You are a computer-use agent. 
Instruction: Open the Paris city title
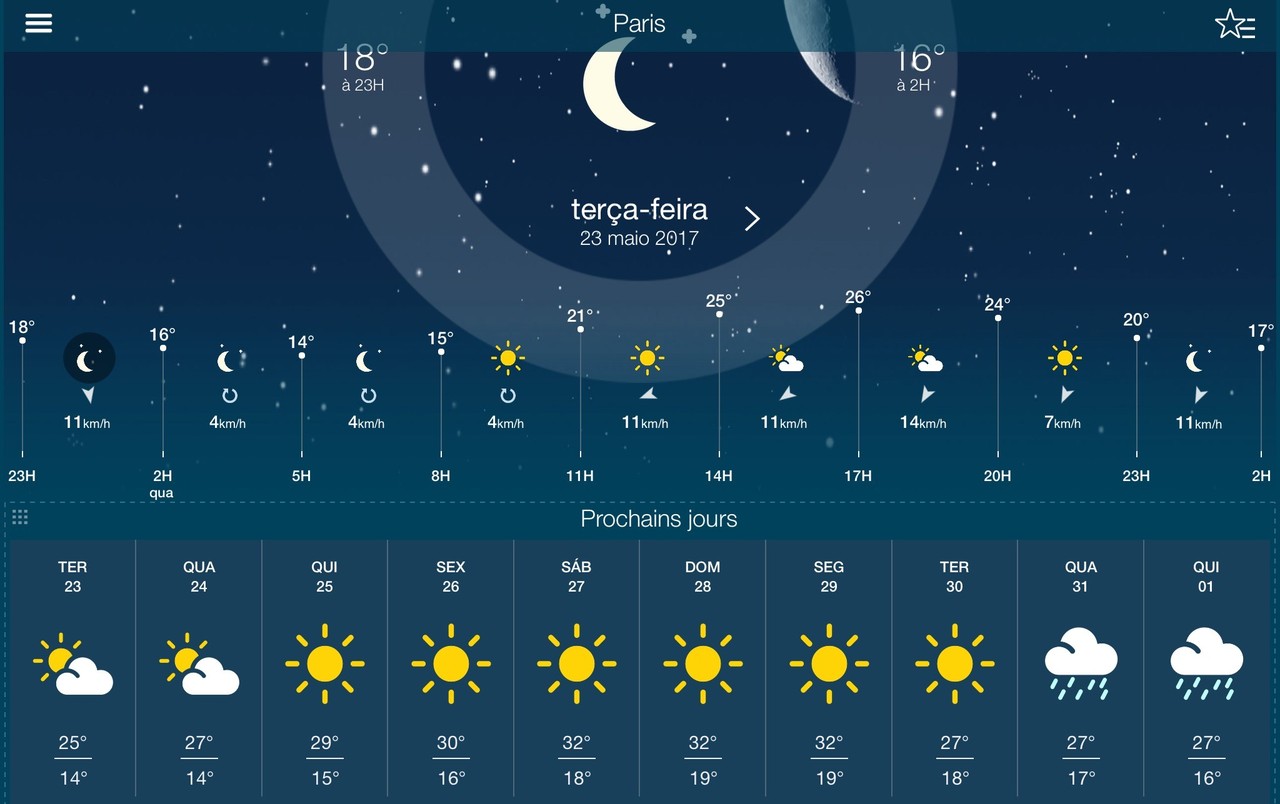pyautogui.click(x=639, y=24)
